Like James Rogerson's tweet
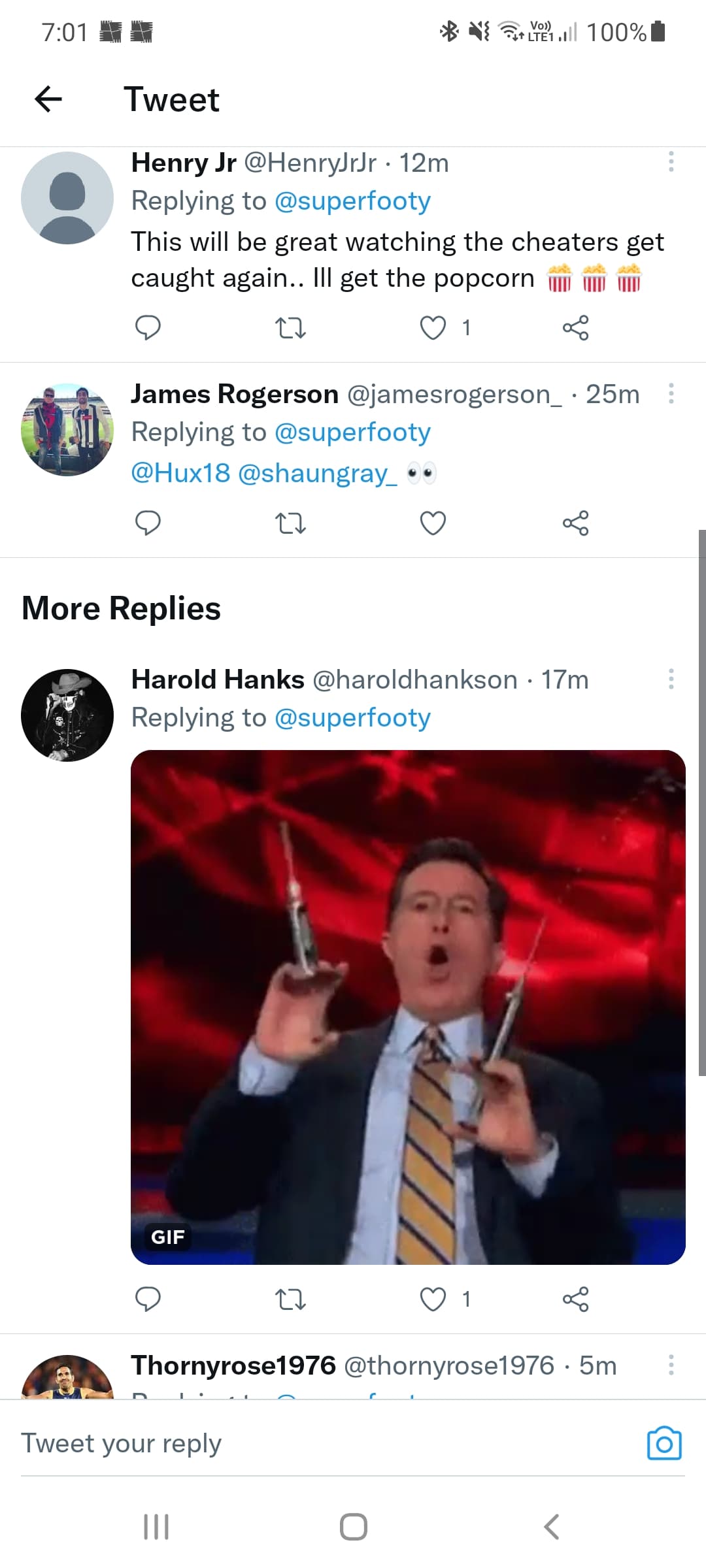 [x=433, y=523]
